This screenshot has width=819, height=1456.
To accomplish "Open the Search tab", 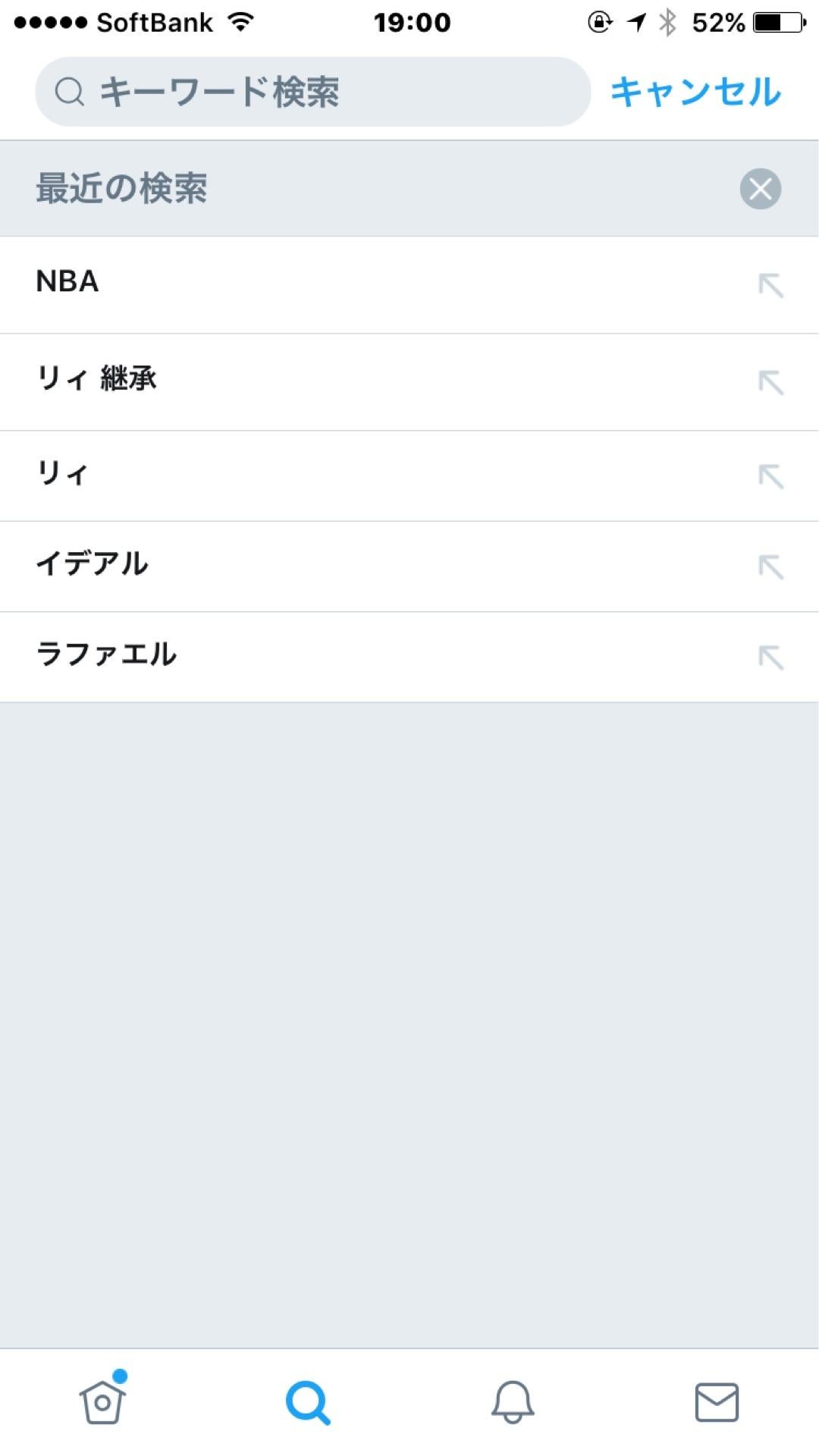I will coord(307,1401).
